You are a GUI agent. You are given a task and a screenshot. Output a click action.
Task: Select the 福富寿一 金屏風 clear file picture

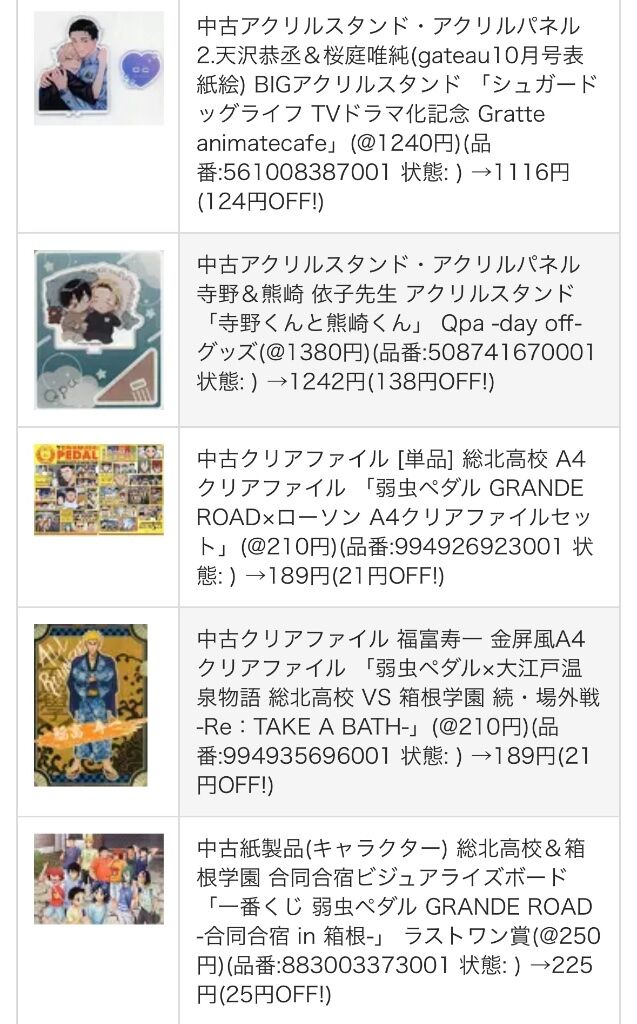tap(91, 705)
